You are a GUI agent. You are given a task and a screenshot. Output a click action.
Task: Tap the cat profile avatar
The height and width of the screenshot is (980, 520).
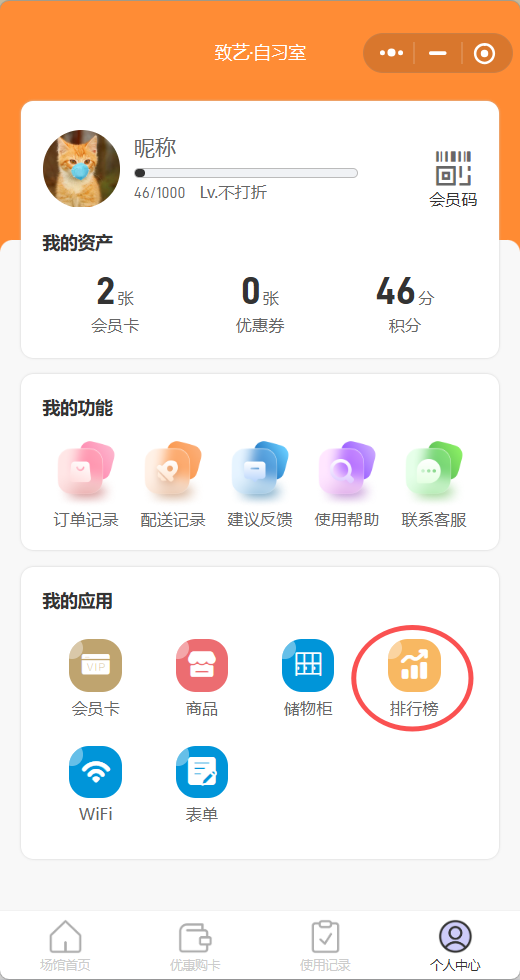81,169
